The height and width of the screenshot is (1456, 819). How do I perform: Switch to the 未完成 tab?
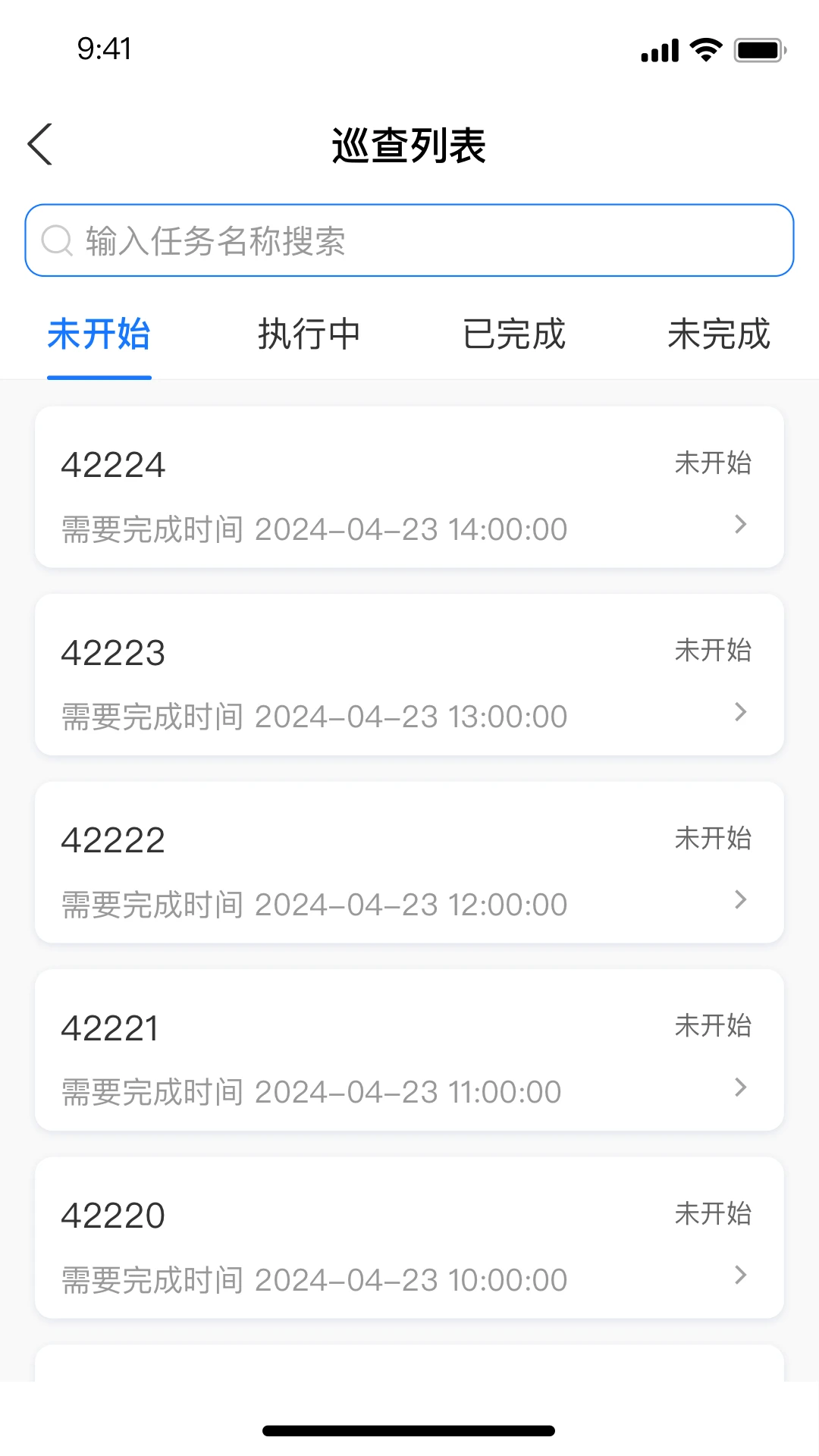(719, 334)
